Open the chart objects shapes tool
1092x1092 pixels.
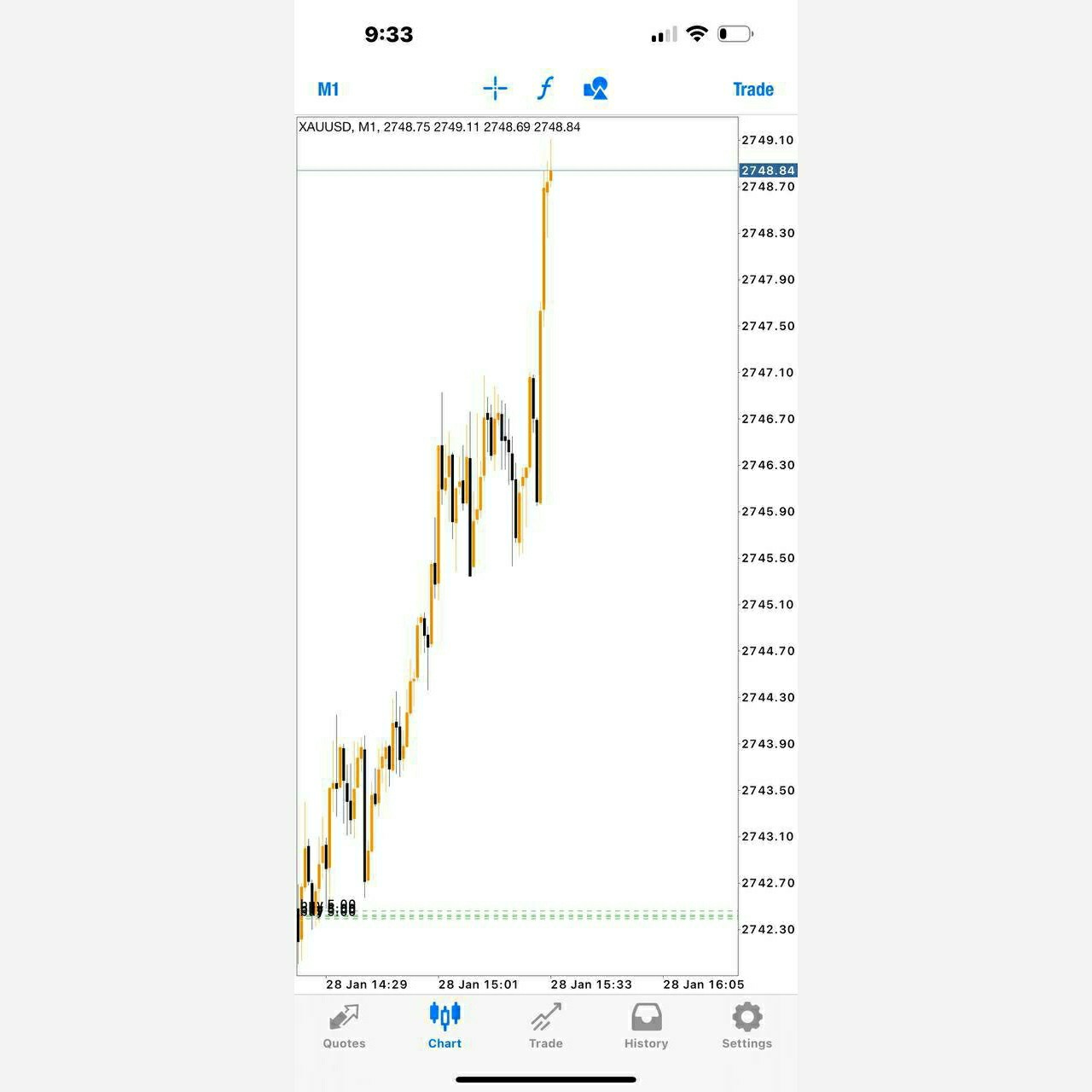coord(595,89)
